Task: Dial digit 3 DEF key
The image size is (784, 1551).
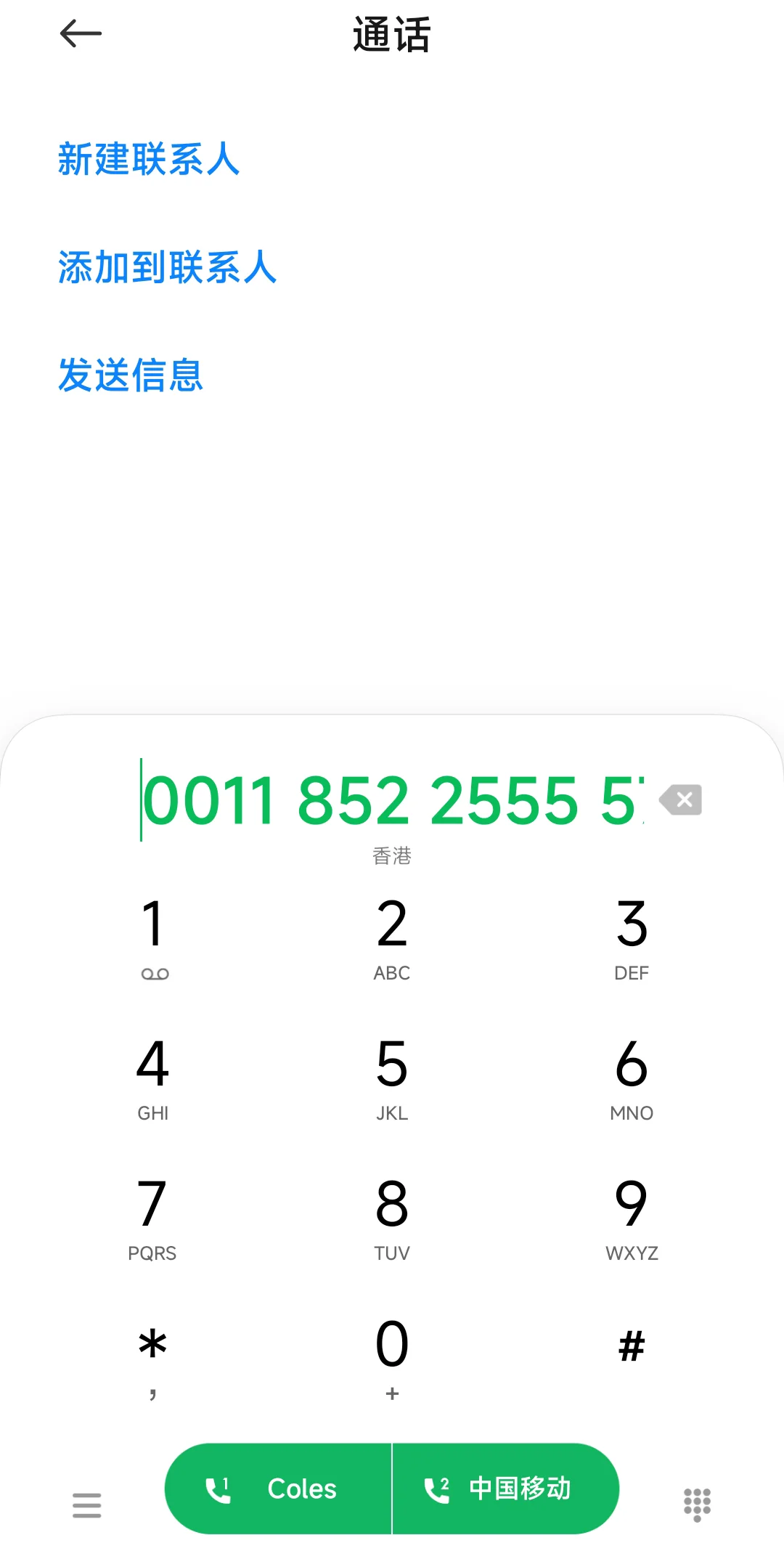Action: click(x=632, y=937)
